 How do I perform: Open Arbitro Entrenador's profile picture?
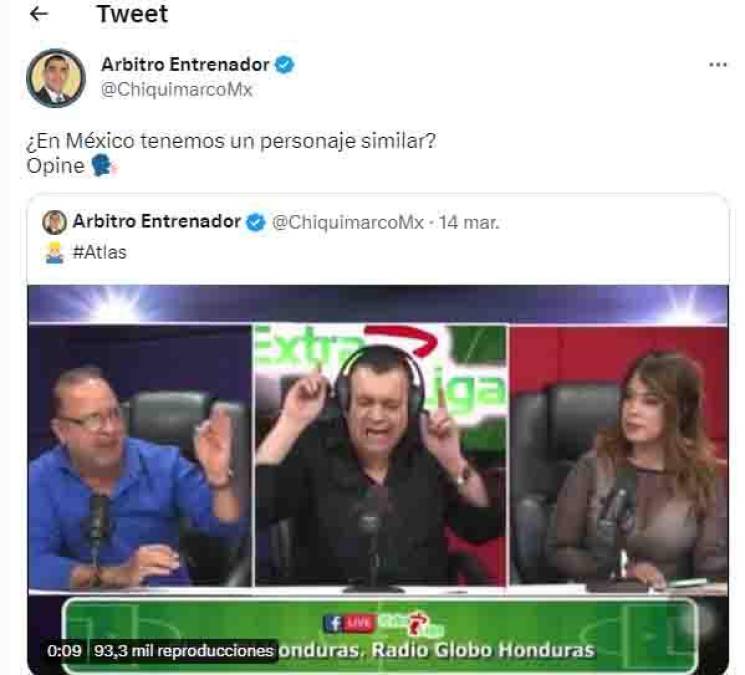(56, 78)
